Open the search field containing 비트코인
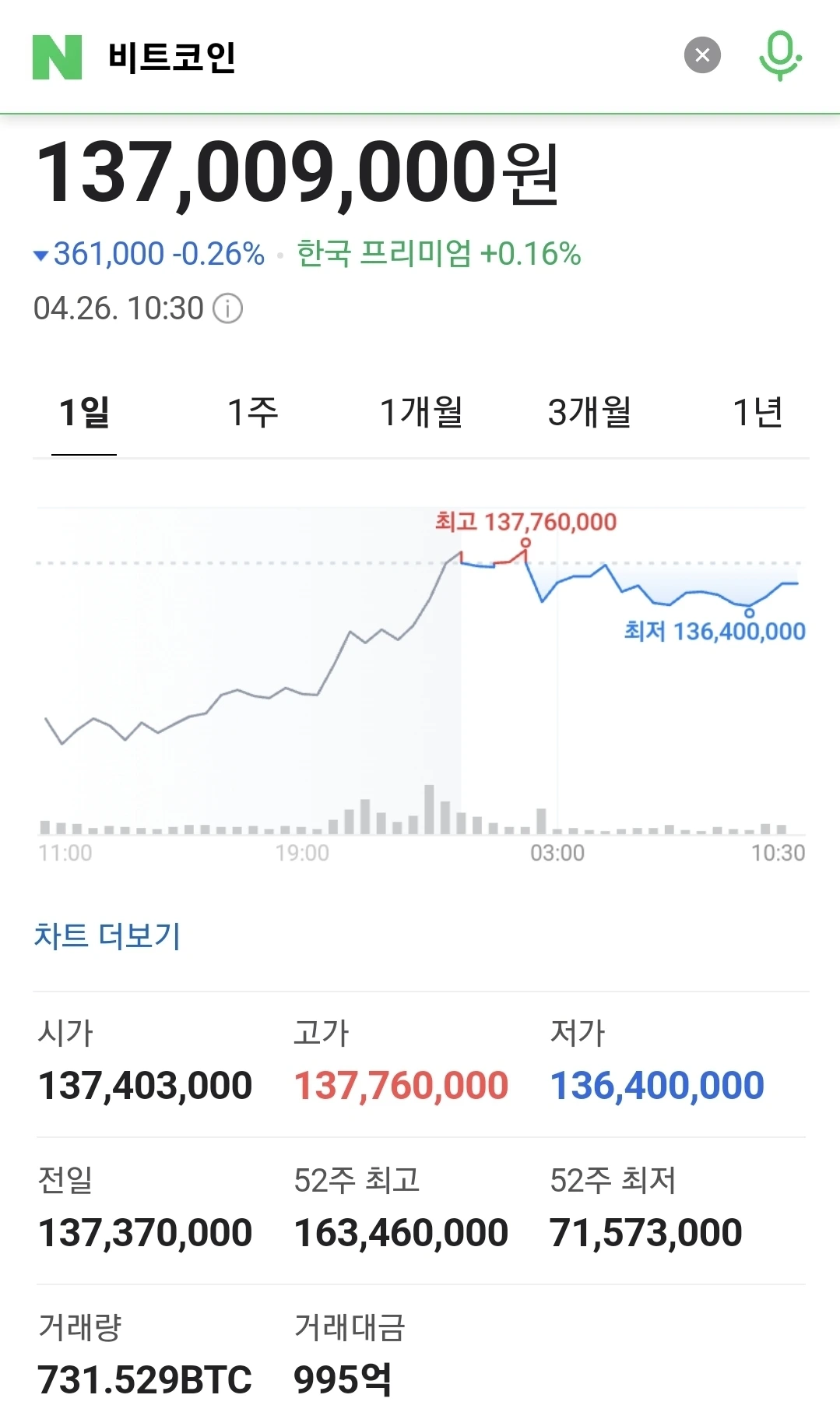Viewport: 840px width, 1423px height. click(x=374, y=57)
